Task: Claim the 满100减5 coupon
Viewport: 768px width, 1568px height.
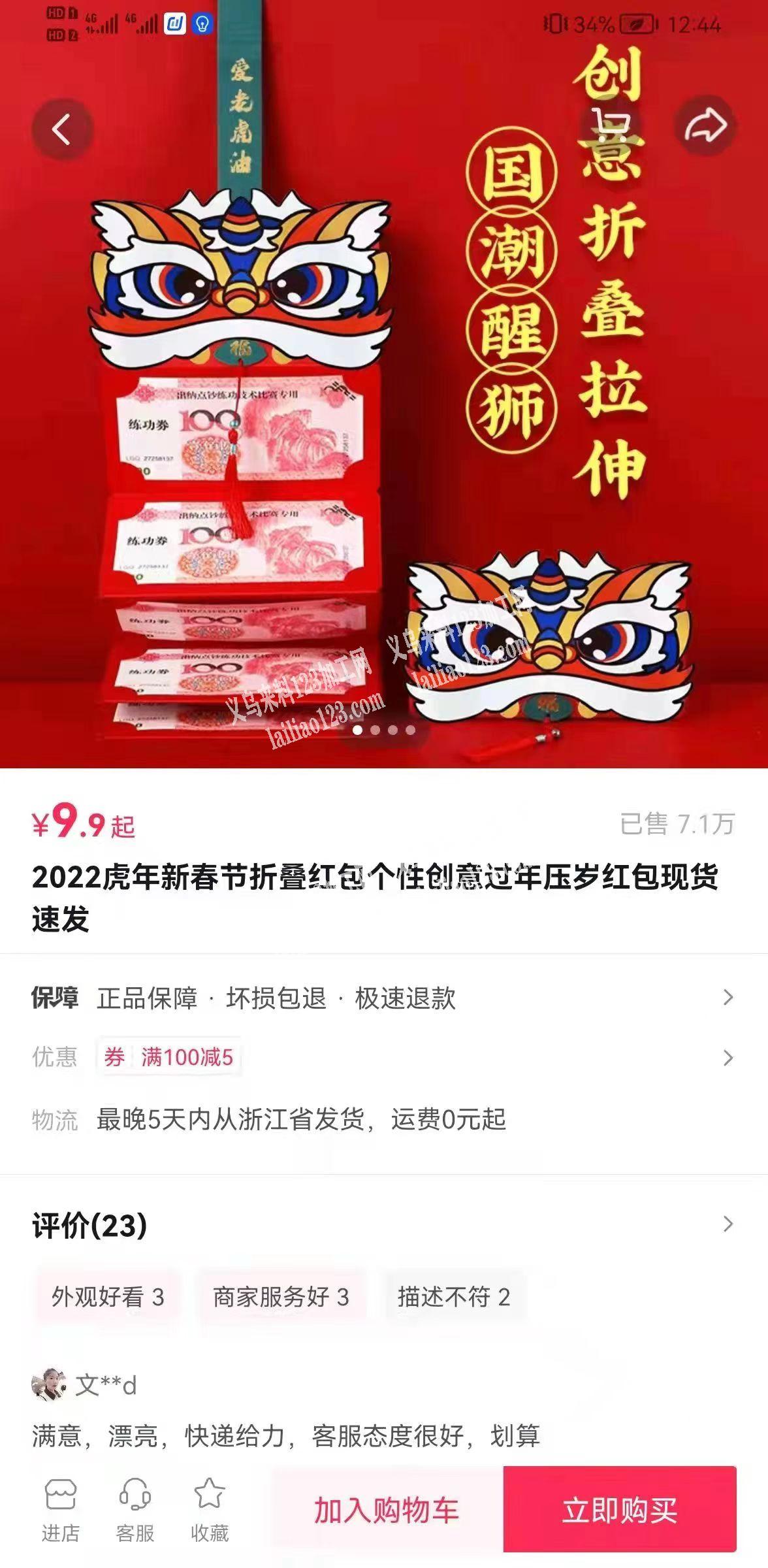Action: pyautogui.click(x=170, y=1057)
